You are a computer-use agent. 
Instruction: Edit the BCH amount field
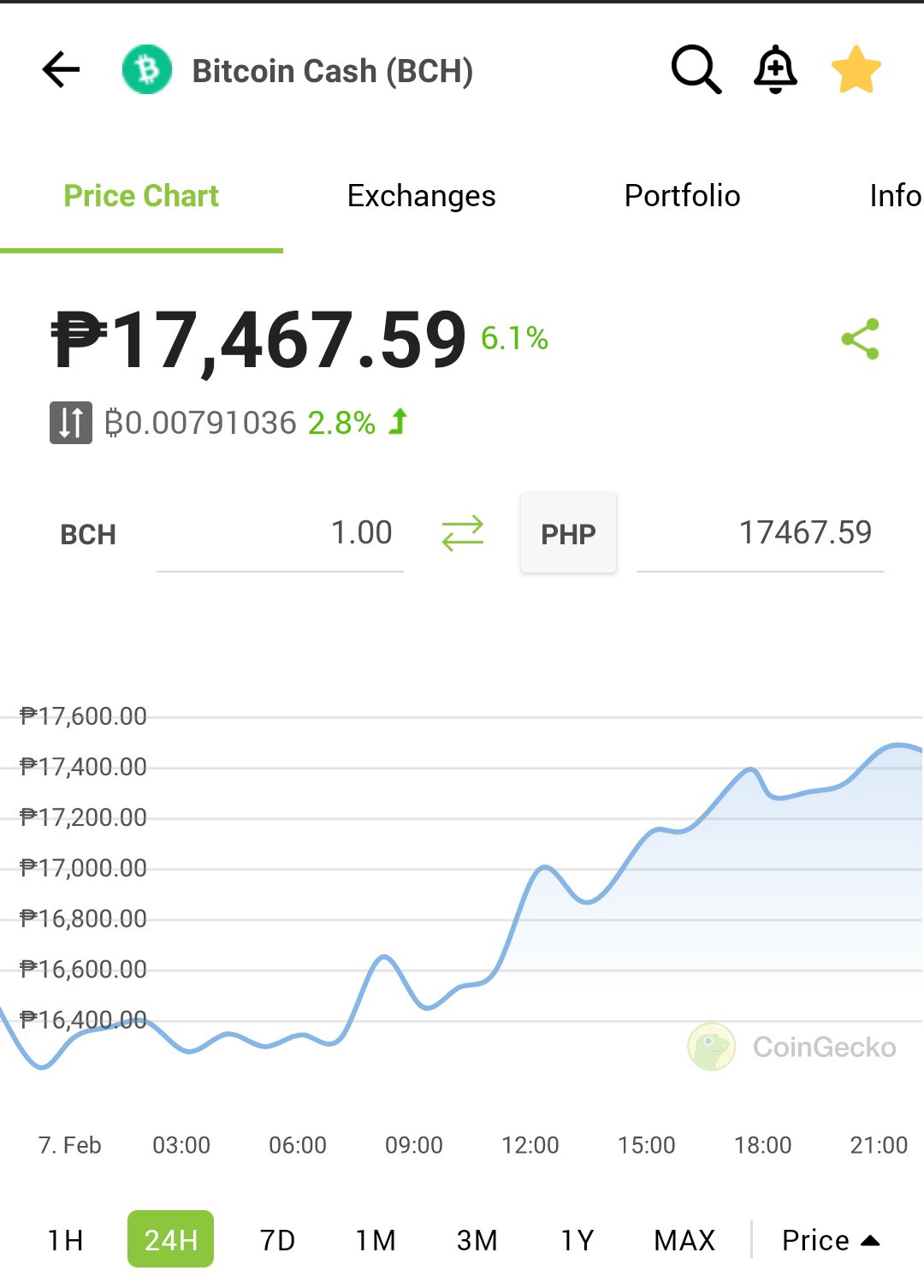280,533
